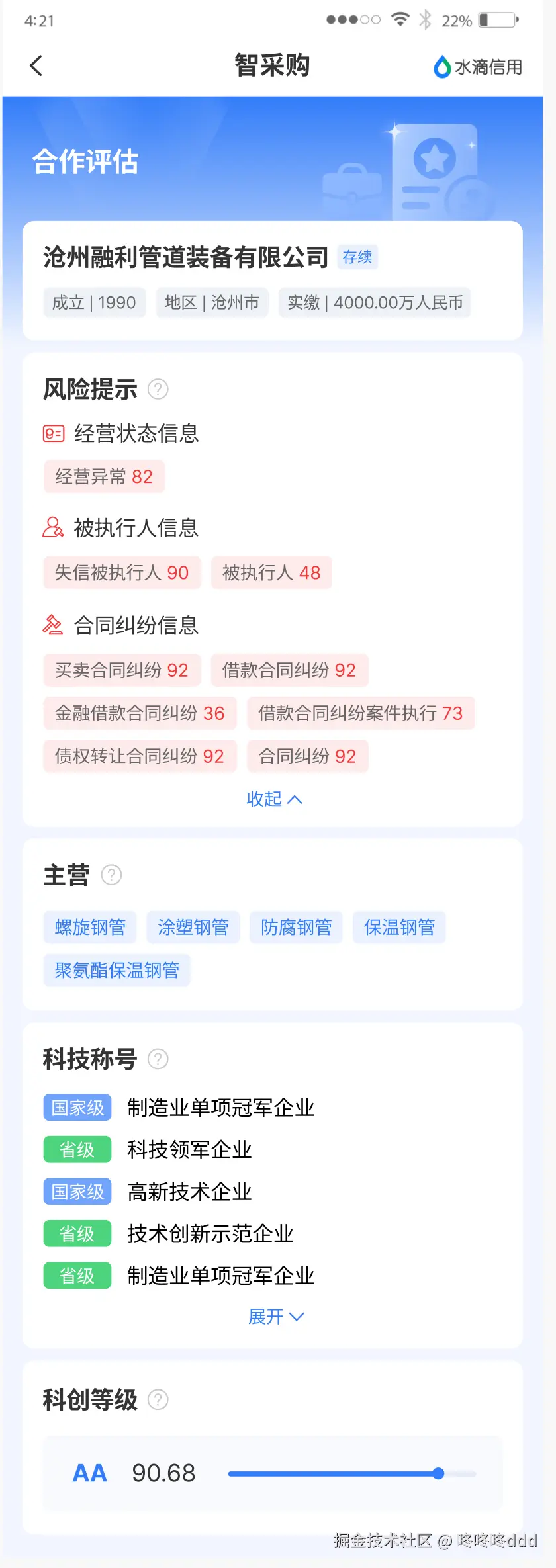Tap the 经营异常 82 chip
Viewport: 556px width, 1568px height.
104,476
